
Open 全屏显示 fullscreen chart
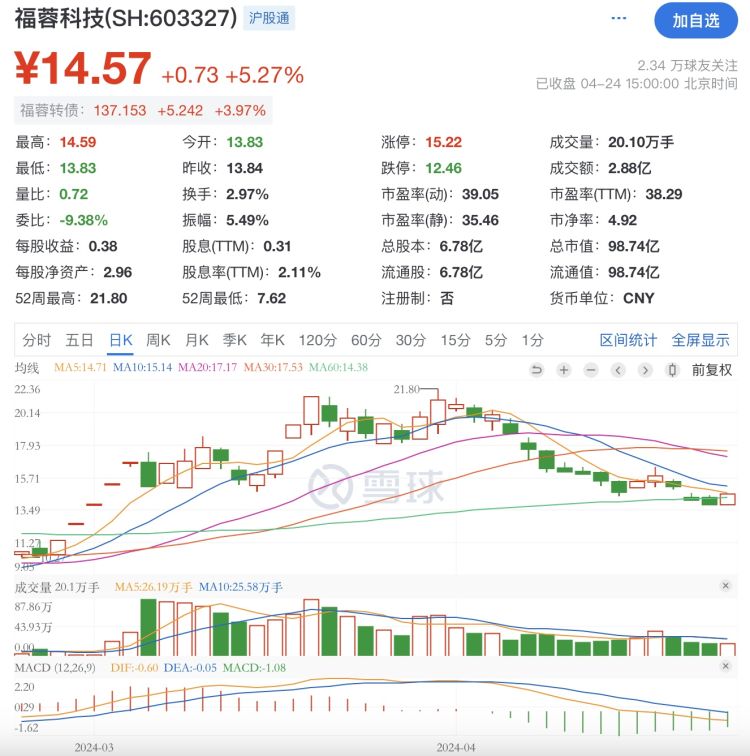(700, 340)
